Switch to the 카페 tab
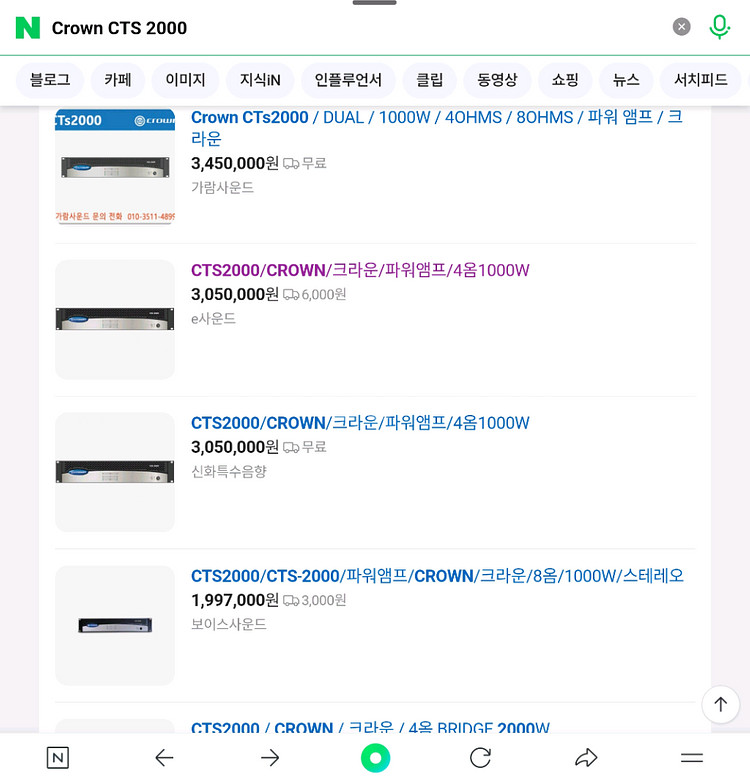Viewport: 750px width, 783px height. pos(118,80)
